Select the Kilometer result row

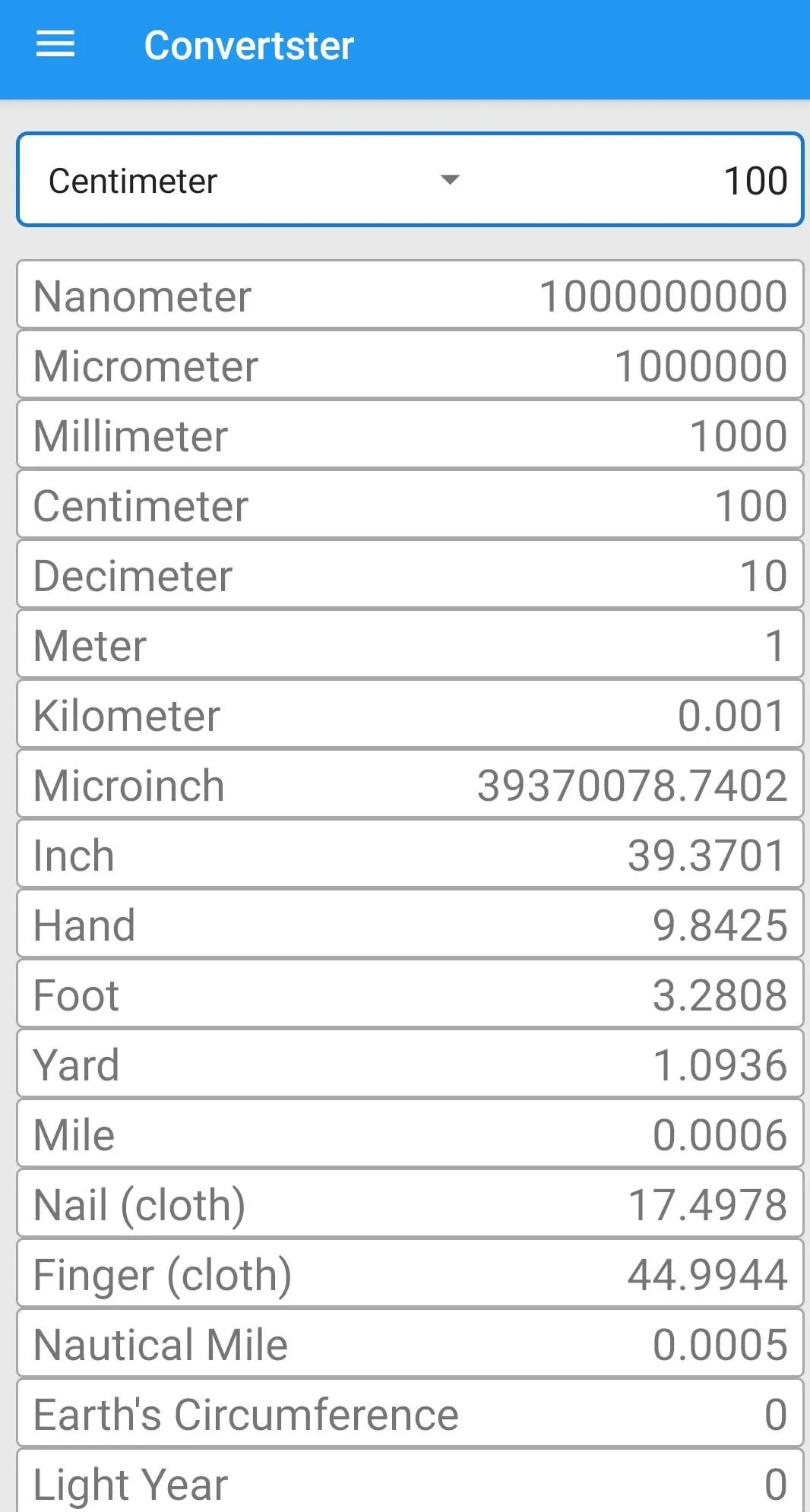click(410, 714)
